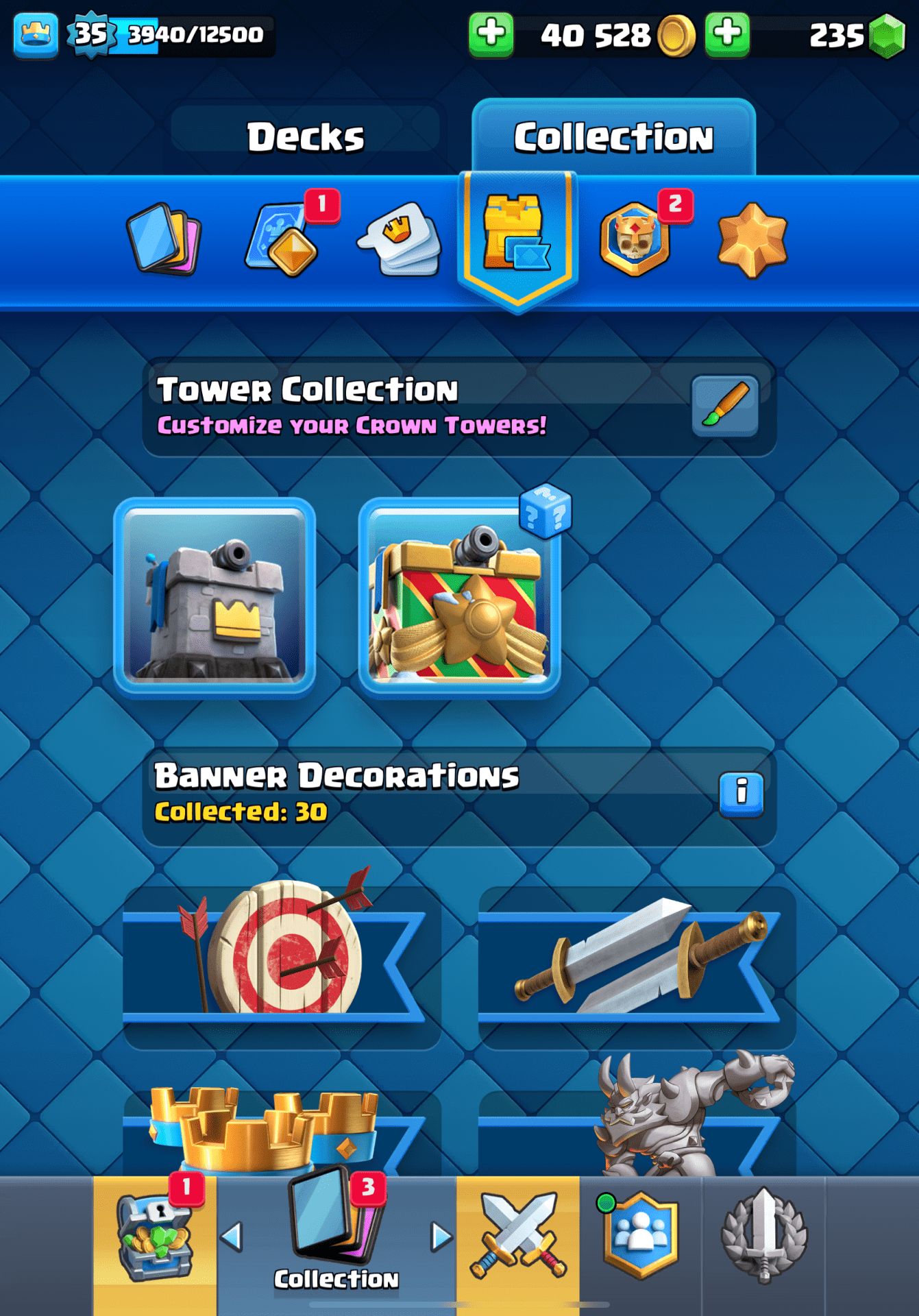Select the festive gift-box tower skin

pos(459,596)
